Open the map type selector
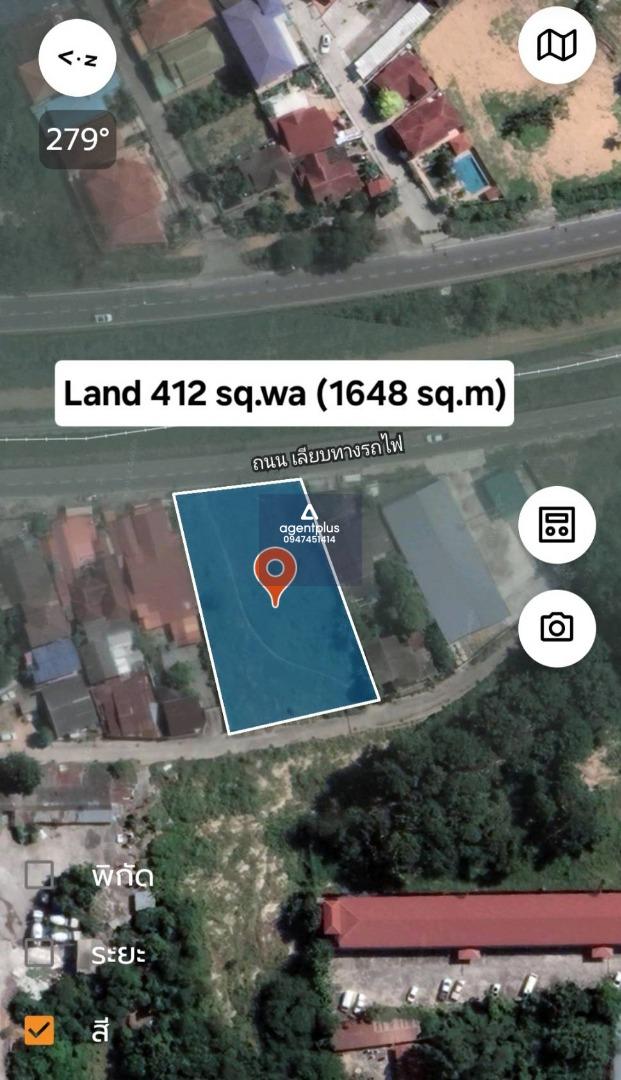The width and height of the screenshot is (621, 1080). 557,45
